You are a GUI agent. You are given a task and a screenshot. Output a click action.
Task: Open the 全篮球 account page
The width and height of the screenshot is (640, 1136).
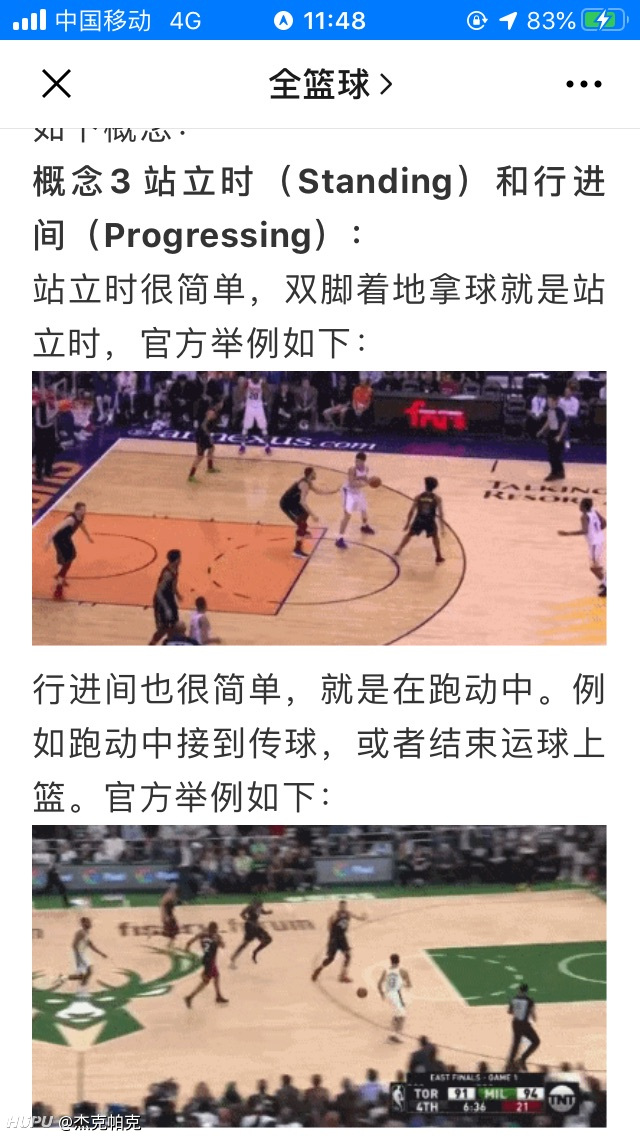(331, 84)
